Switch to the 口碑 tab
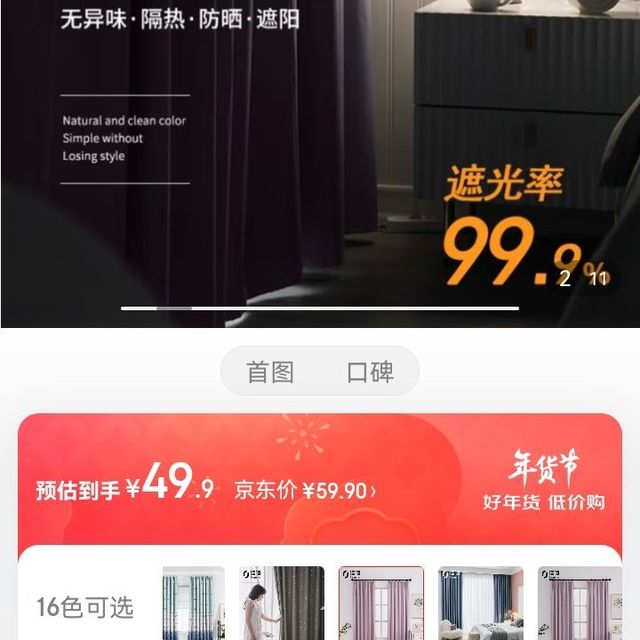This screenshot has height=640, width=640. pyautogui.click(x=370, y=373)
